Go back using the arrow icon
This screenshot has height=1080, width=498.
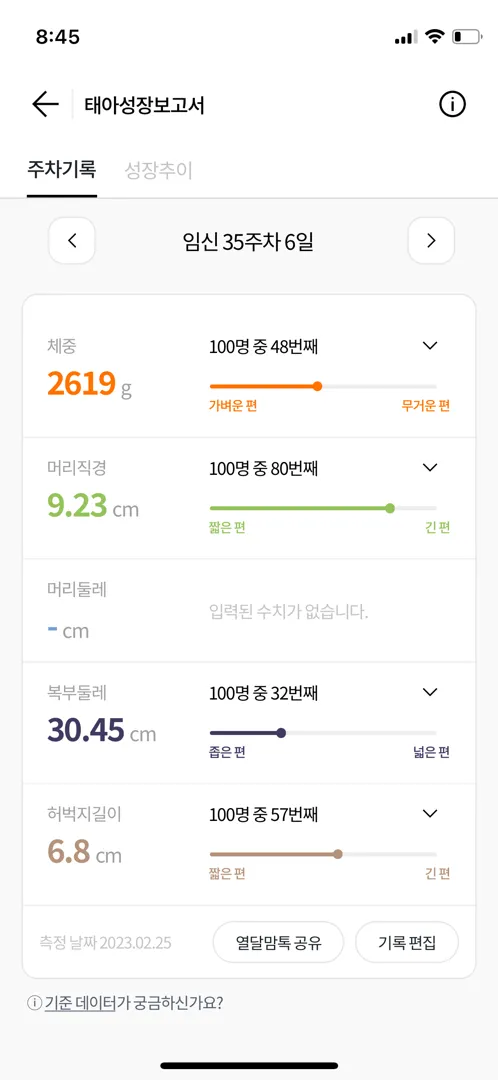pos(45,105)
